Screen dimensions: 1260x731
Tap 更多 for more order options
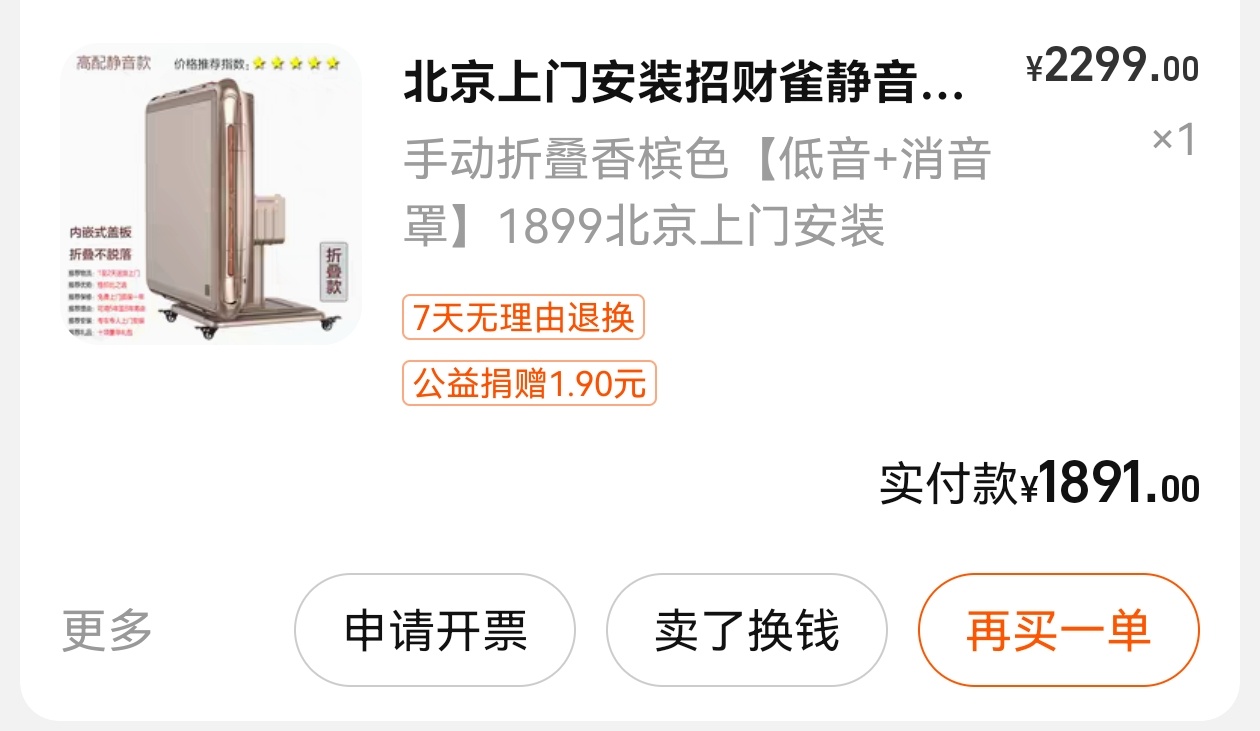point(107,630)
